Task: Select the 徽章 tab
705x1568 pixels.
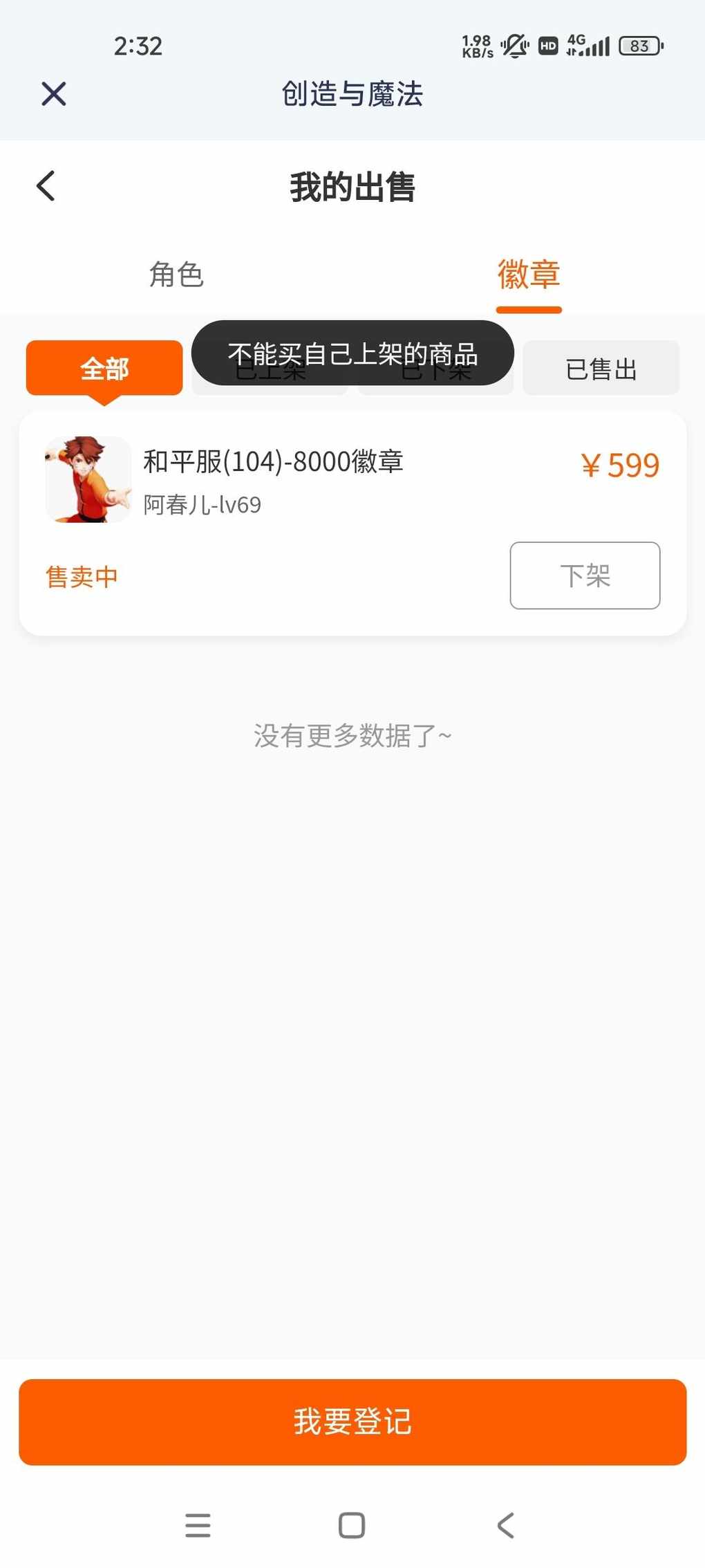Action: (529, 275)
